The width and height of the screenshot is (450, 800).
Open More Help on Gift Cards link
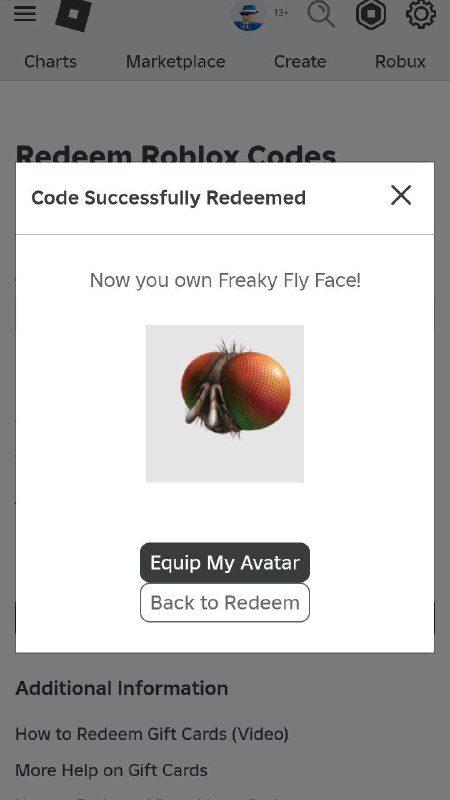point(111,769)
